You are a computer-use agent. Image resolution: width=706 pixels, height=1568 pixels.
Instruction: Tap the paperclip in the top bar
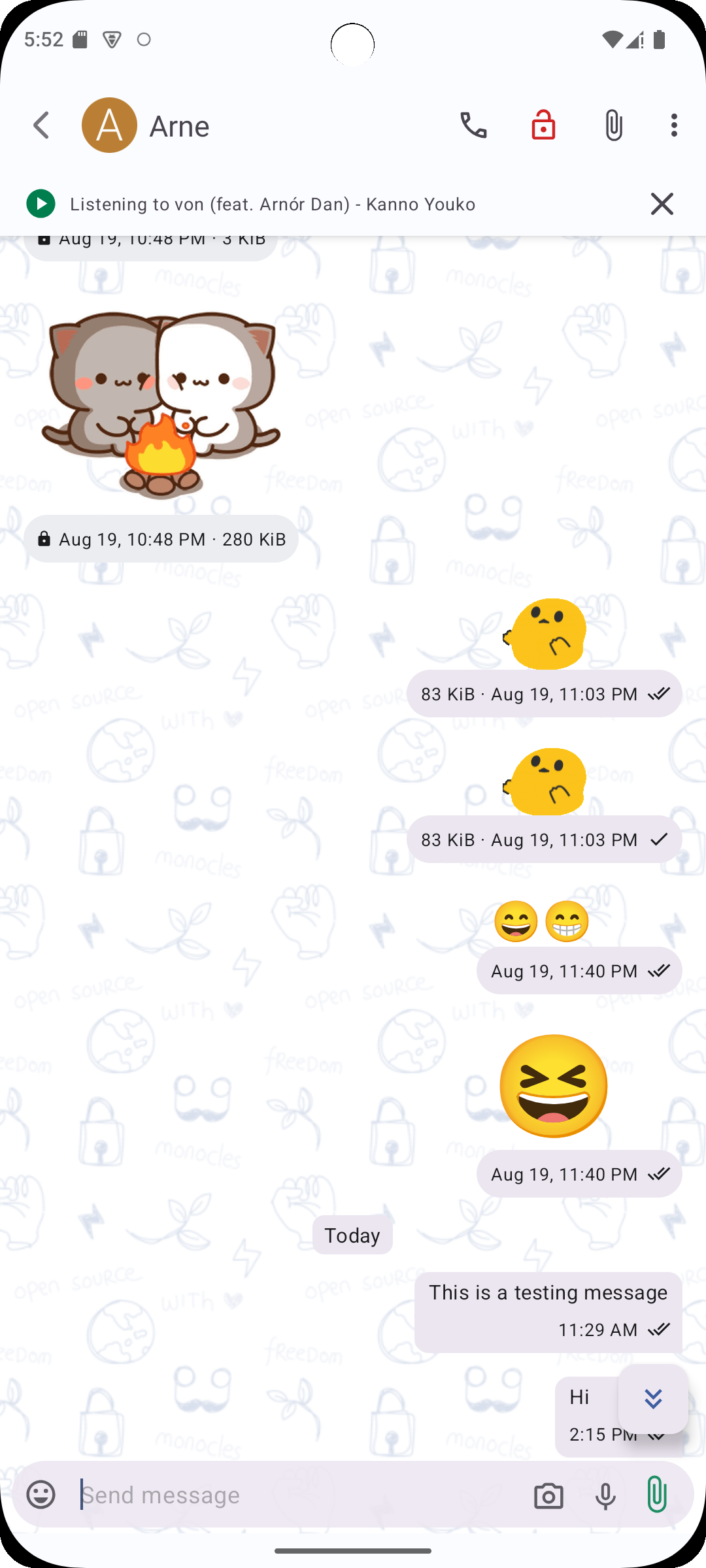coord(613,125)
